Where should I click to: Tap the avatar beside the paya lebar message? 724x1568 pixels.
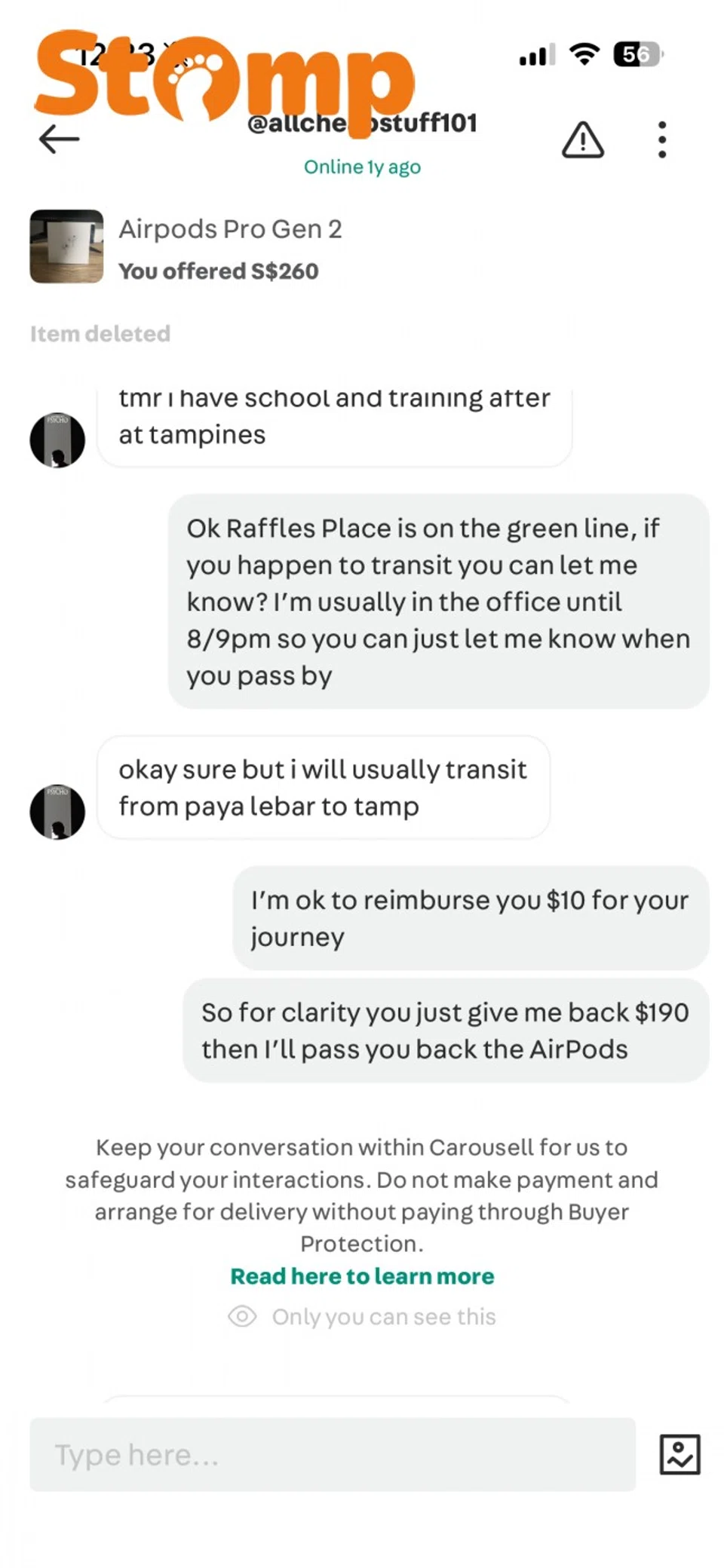click(x=57, y=812)
